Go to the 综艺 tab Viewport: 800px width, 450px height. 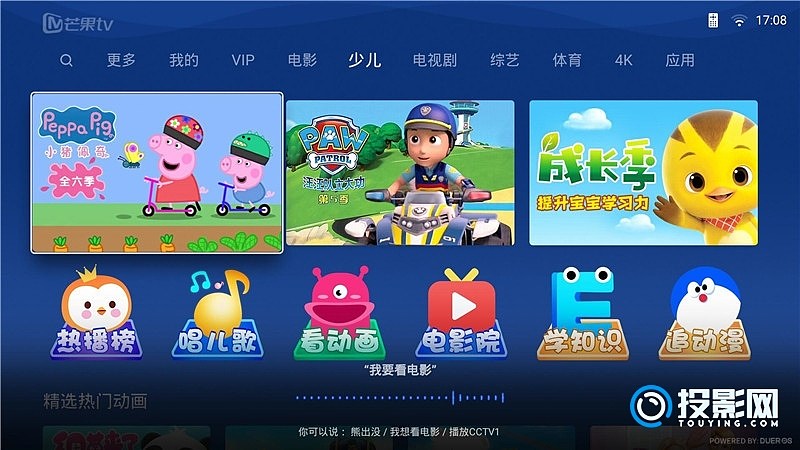point(506,60)
